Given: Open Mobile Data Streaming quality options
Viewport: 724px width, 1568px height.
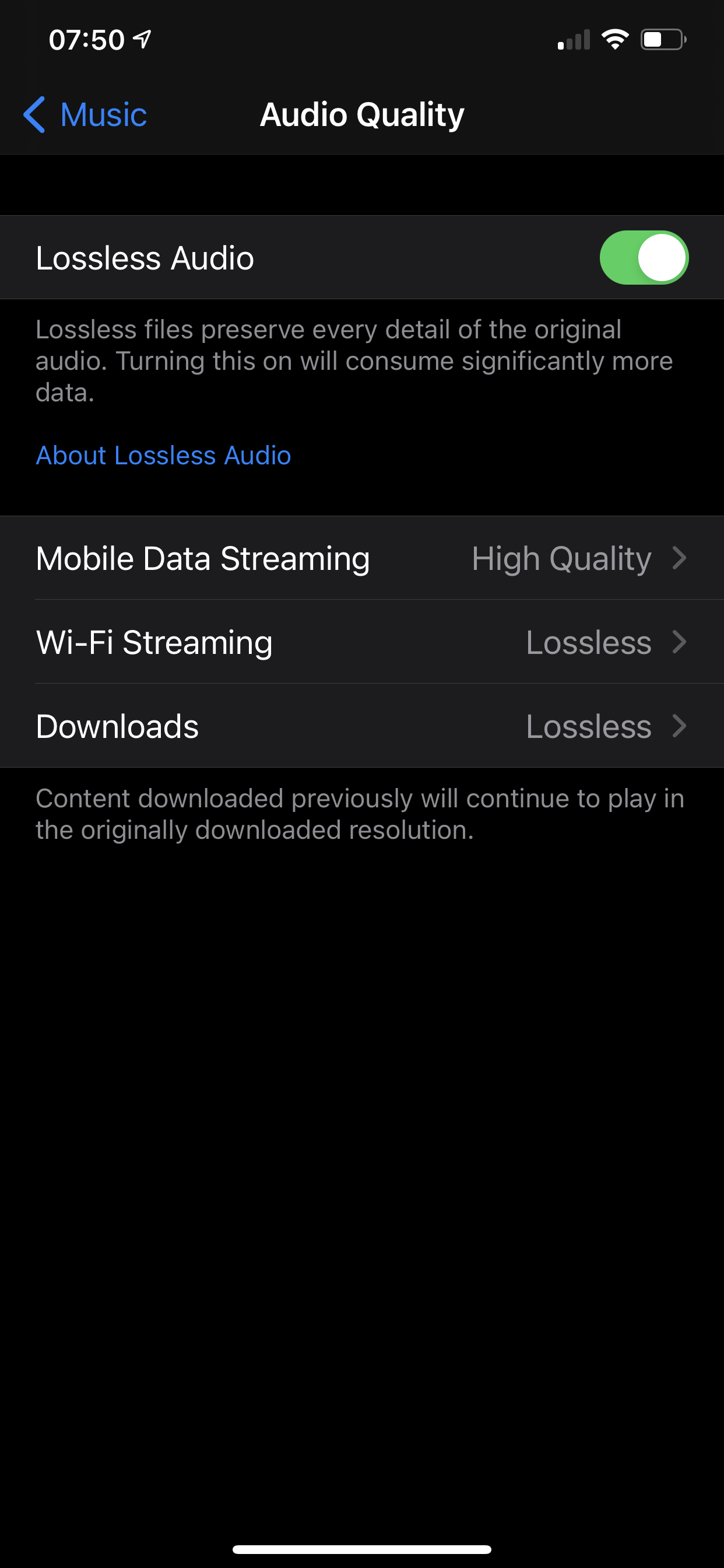Looking at the screenshot, I should pyautogui.click(x=361, y=558).
